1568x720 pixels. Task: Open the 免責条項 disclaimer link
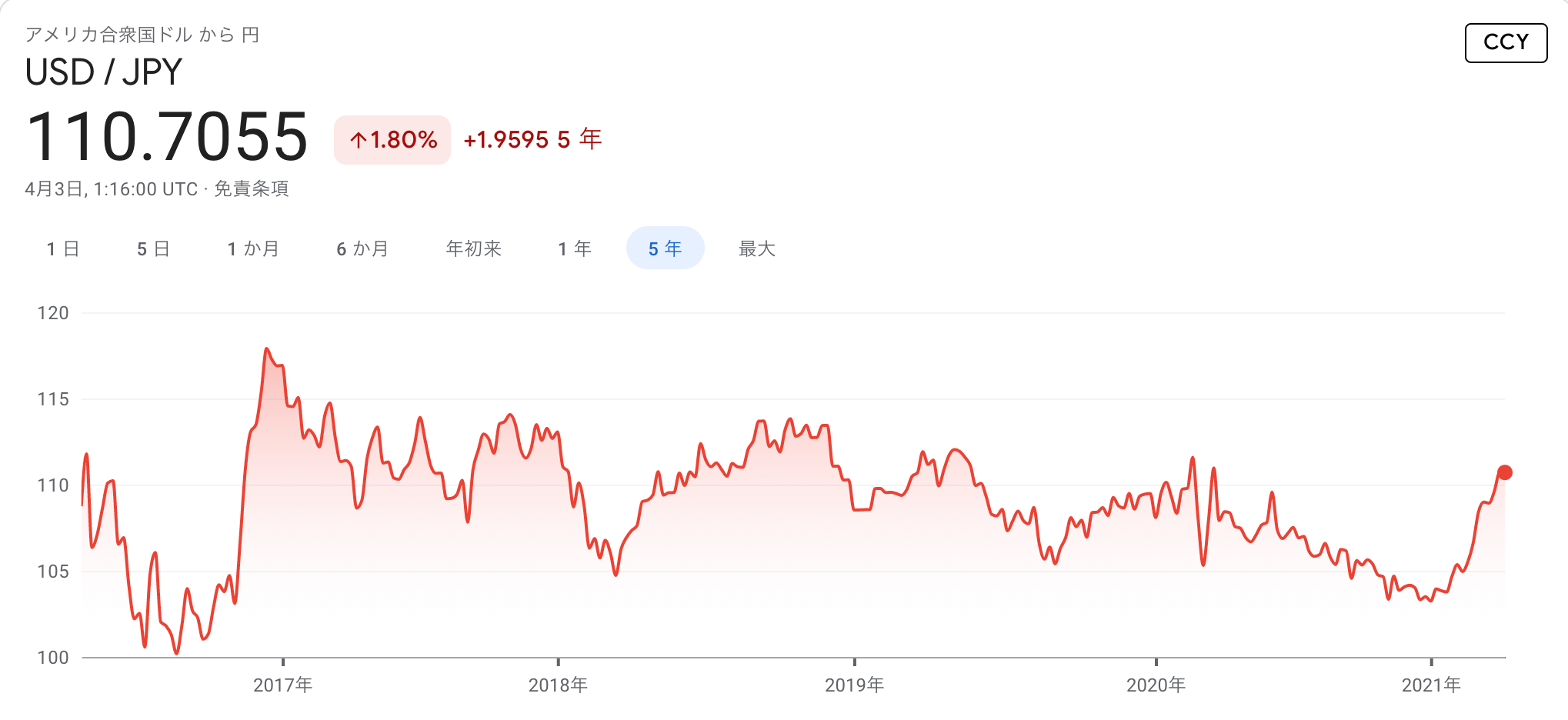click(252, 189)
